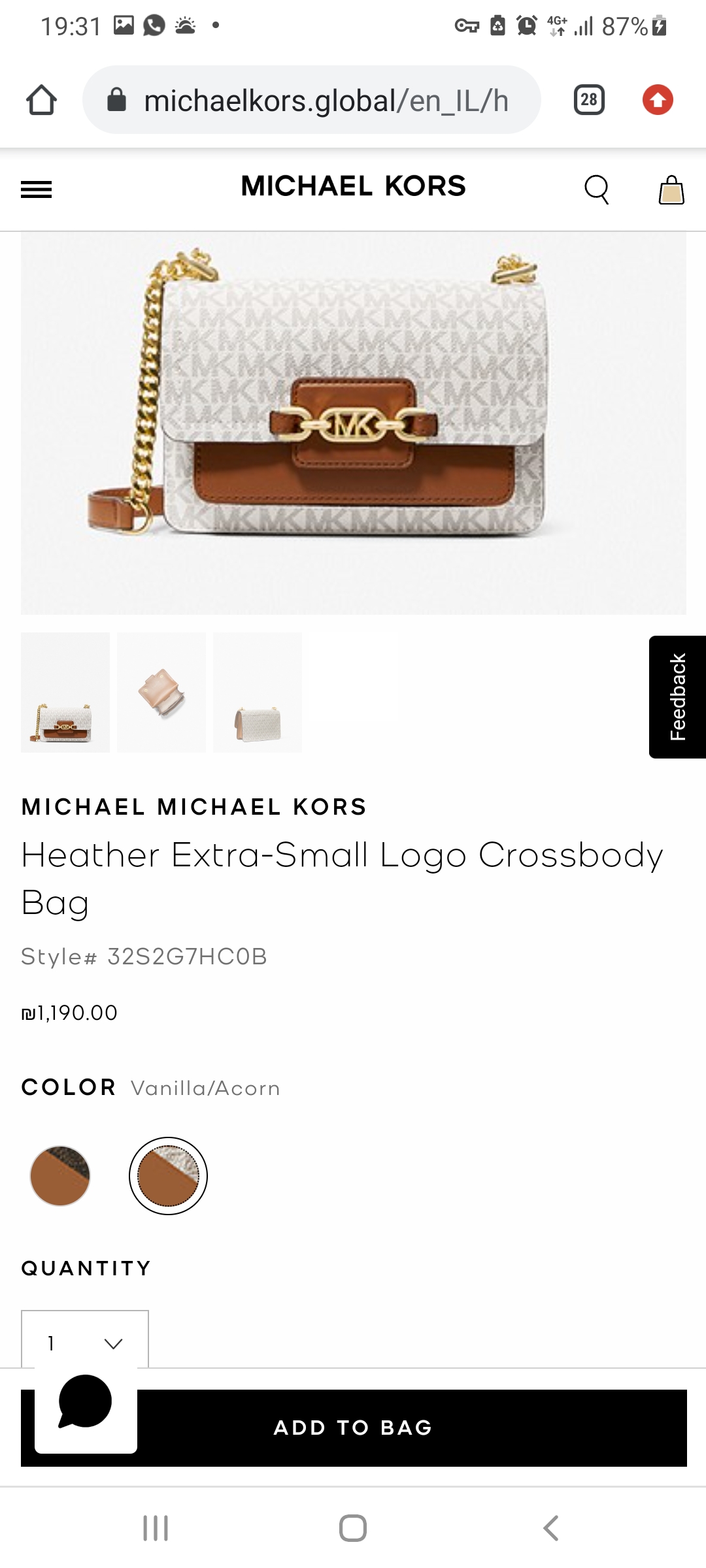Screen dimensions: 706x1568
Task: Open the Feedback side tab
Action: (678, 696)
